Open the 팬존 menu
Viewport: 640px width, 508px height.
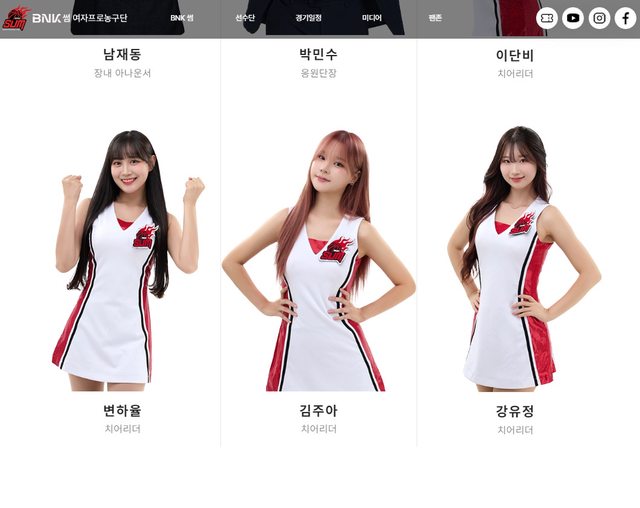[435, 18]
